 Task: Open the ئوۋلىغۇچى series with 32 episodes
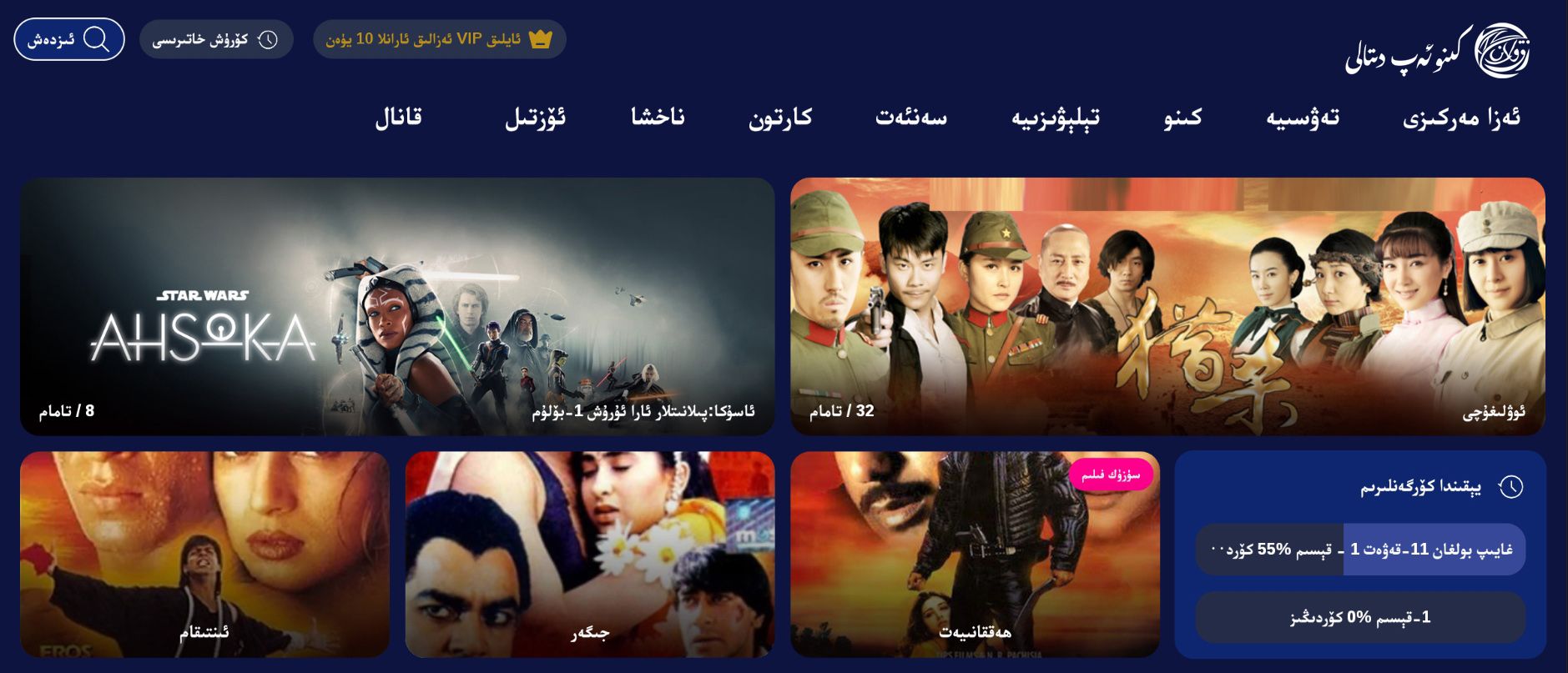pos(1167,306)
